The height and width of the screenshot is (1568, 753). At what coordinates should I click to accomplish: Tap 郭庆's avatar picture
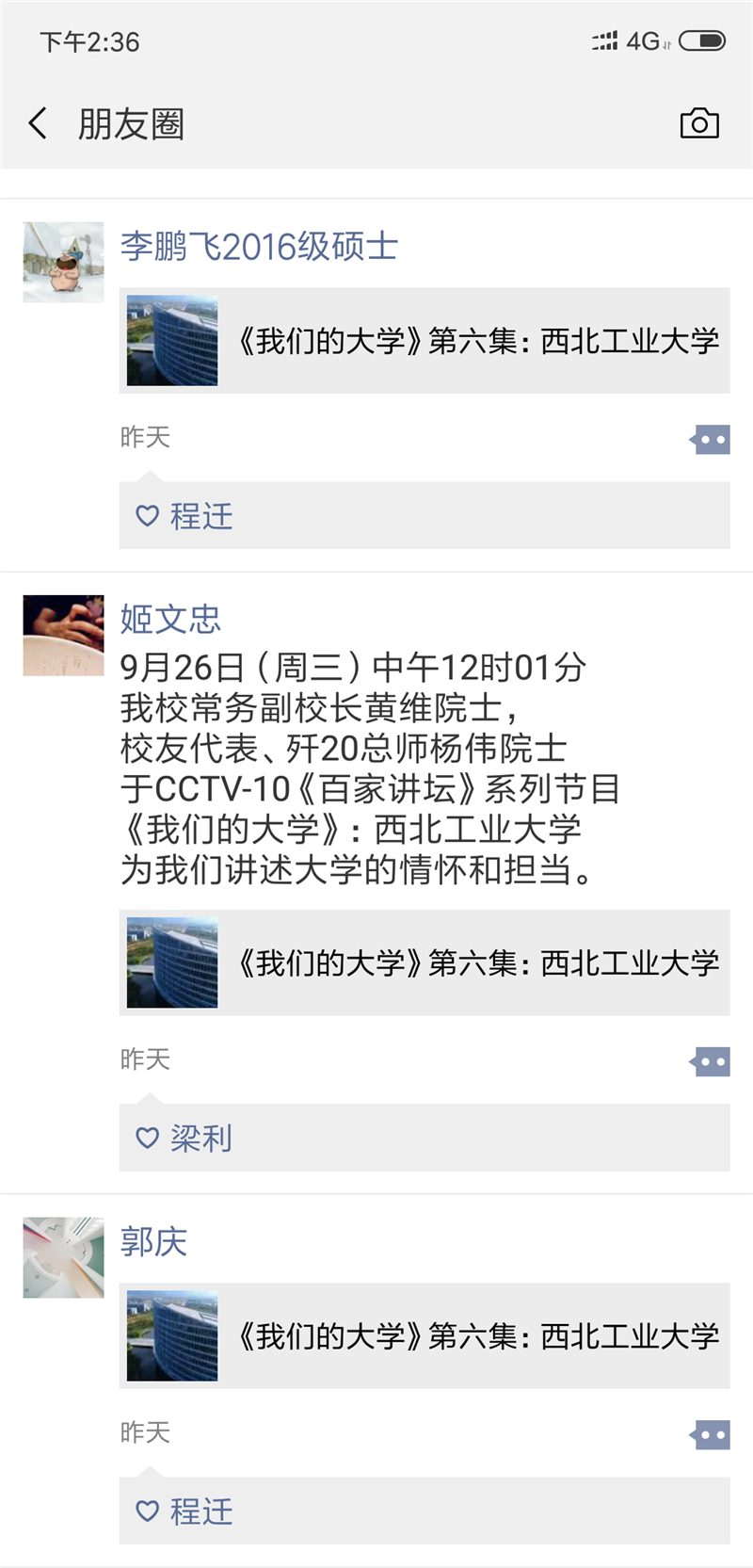point(63,1257)
